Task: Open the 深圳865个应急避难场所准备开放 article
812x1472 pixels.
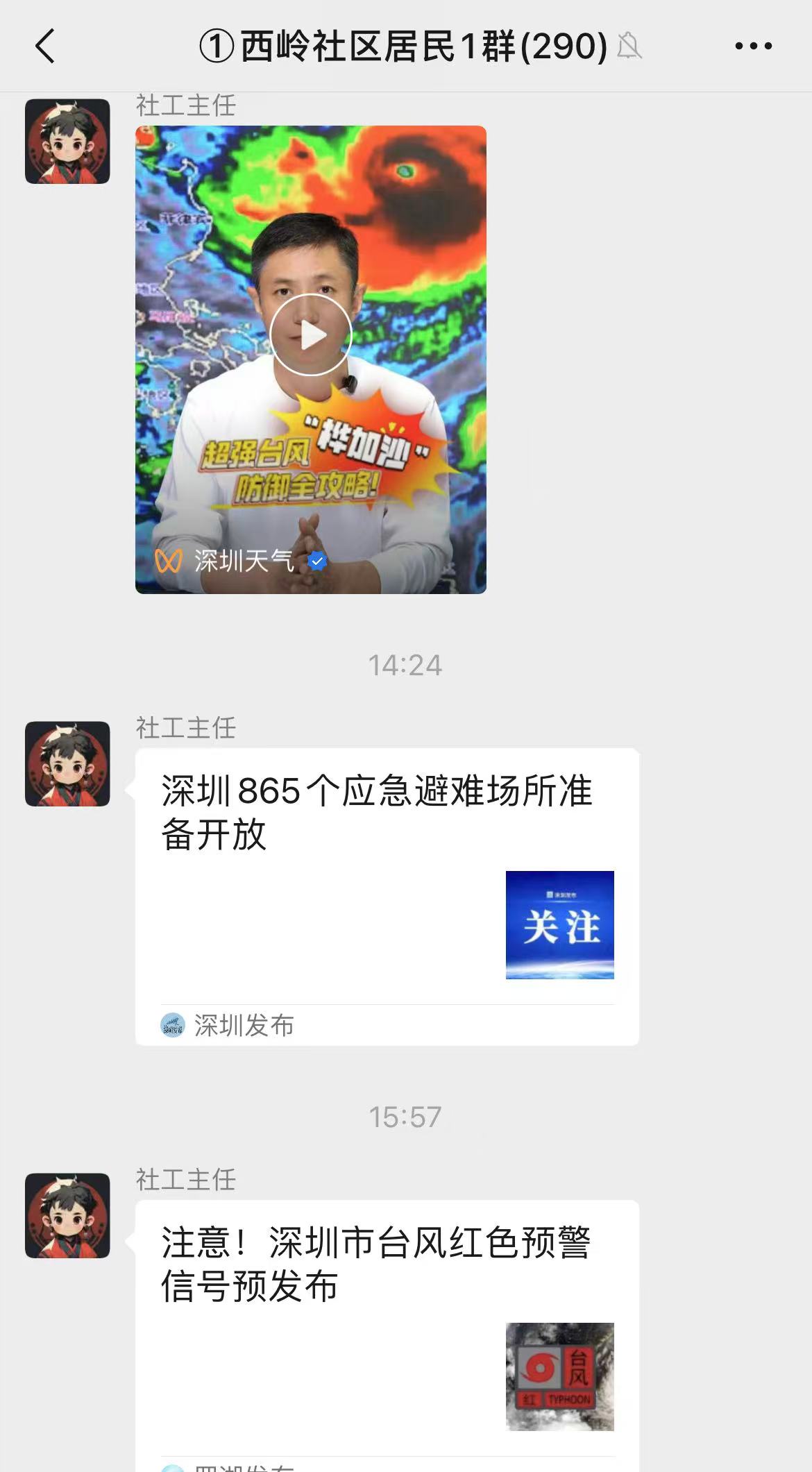Action: (387, 895)
